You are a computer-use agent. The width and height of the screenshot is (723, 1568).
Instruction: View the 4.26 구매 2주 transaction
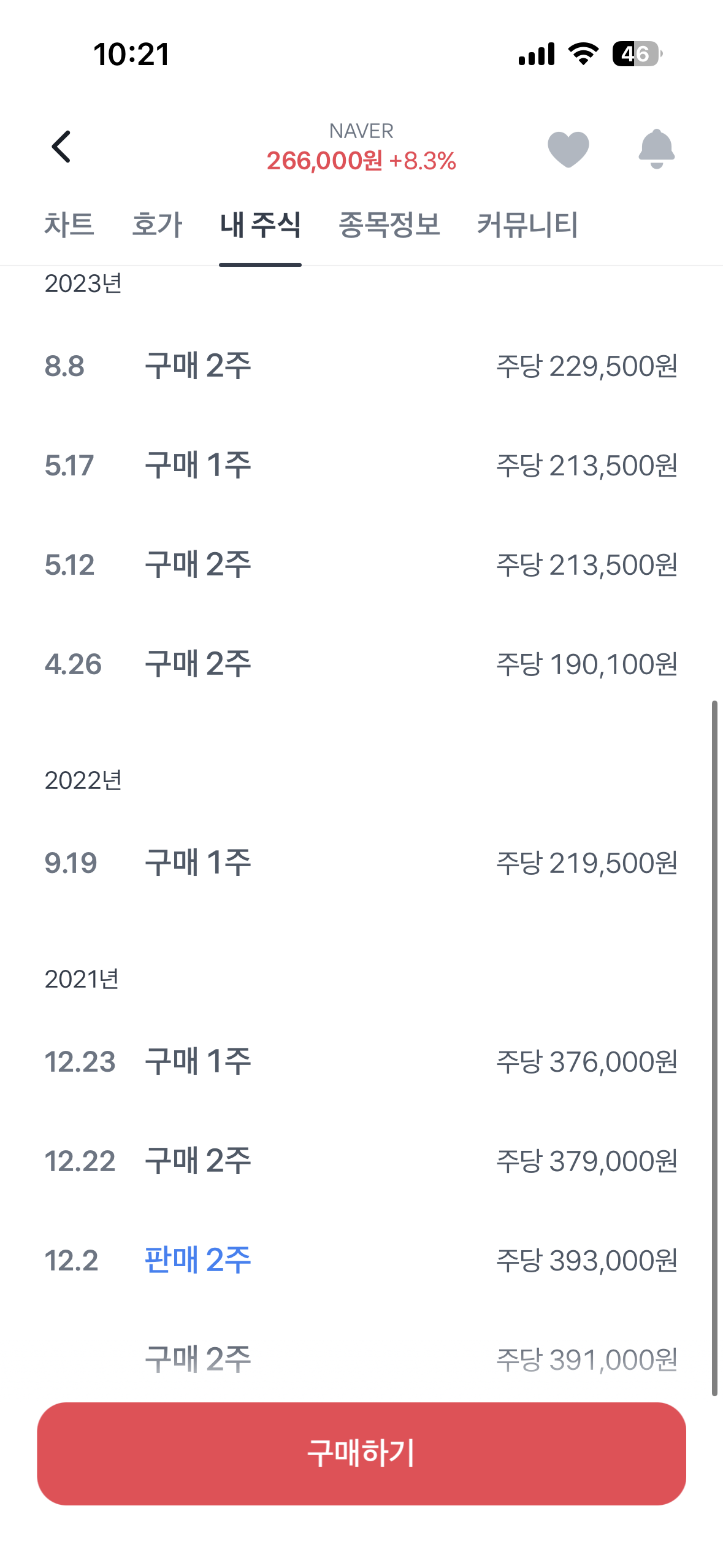361,664
